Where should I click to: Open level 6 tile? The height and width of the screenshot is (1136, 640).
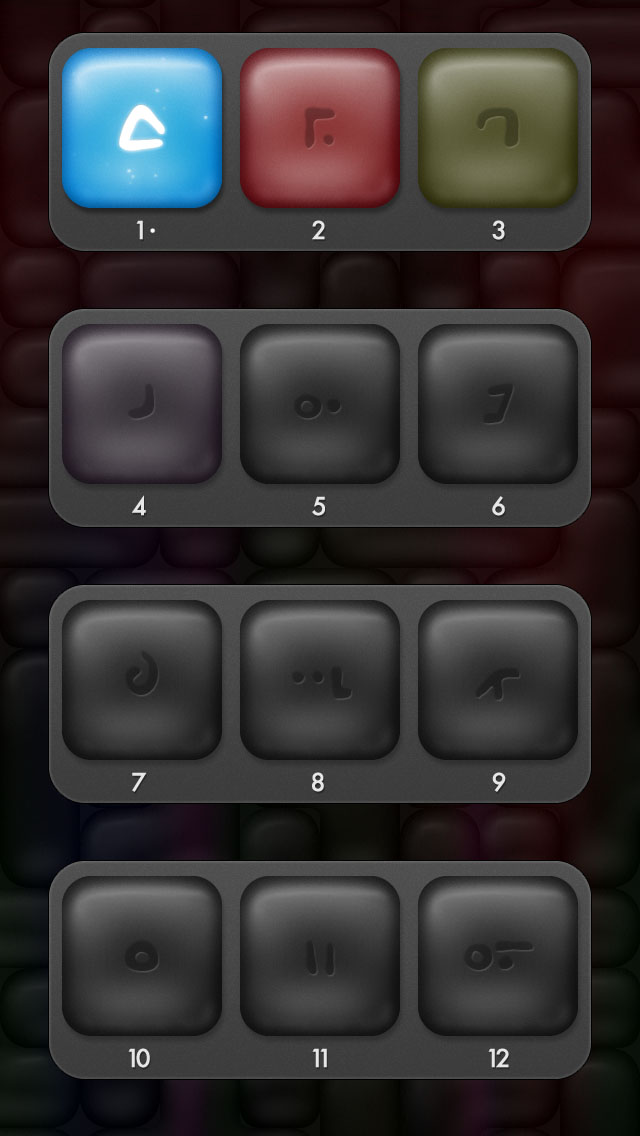(x=498, y=404)
